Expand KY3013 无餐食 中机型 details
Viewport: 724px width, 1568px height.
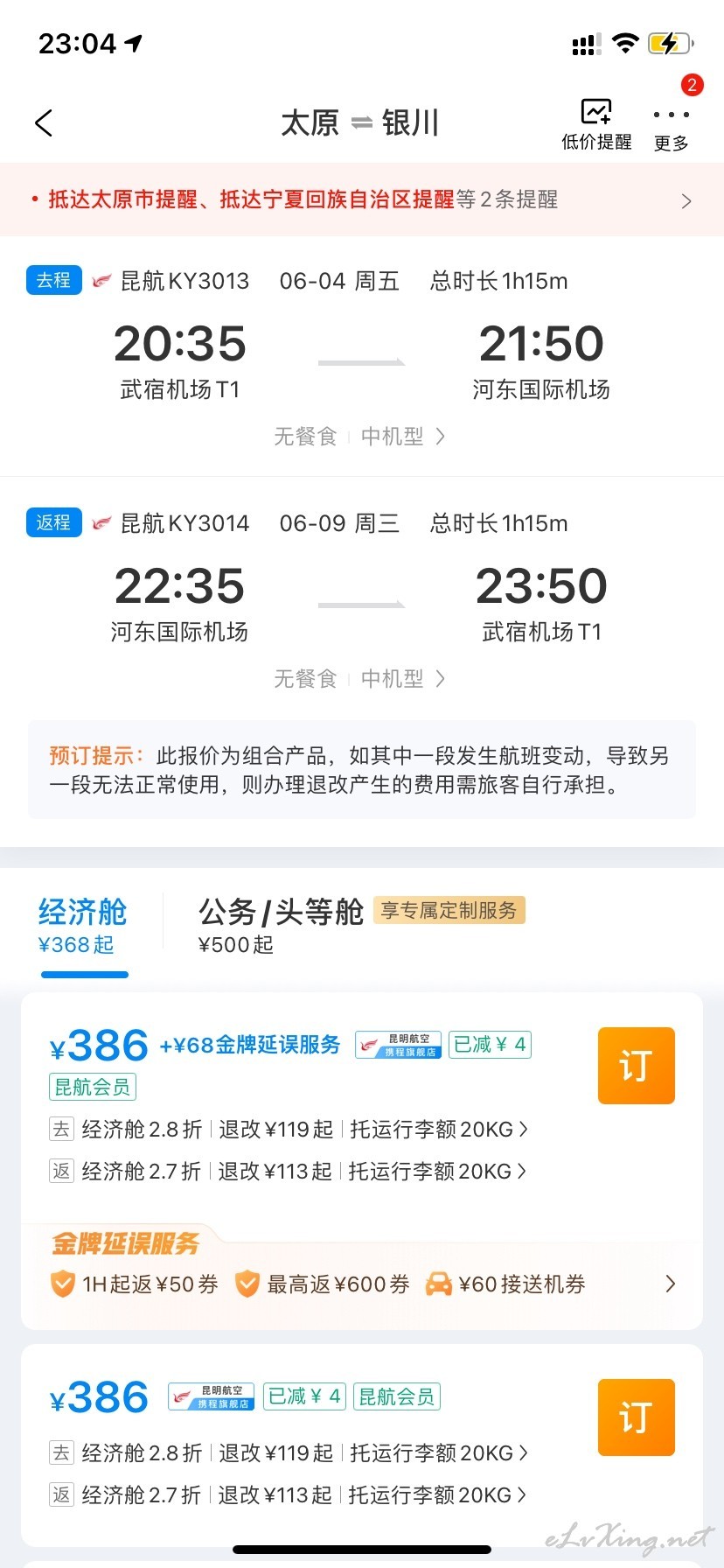(359, 436)
